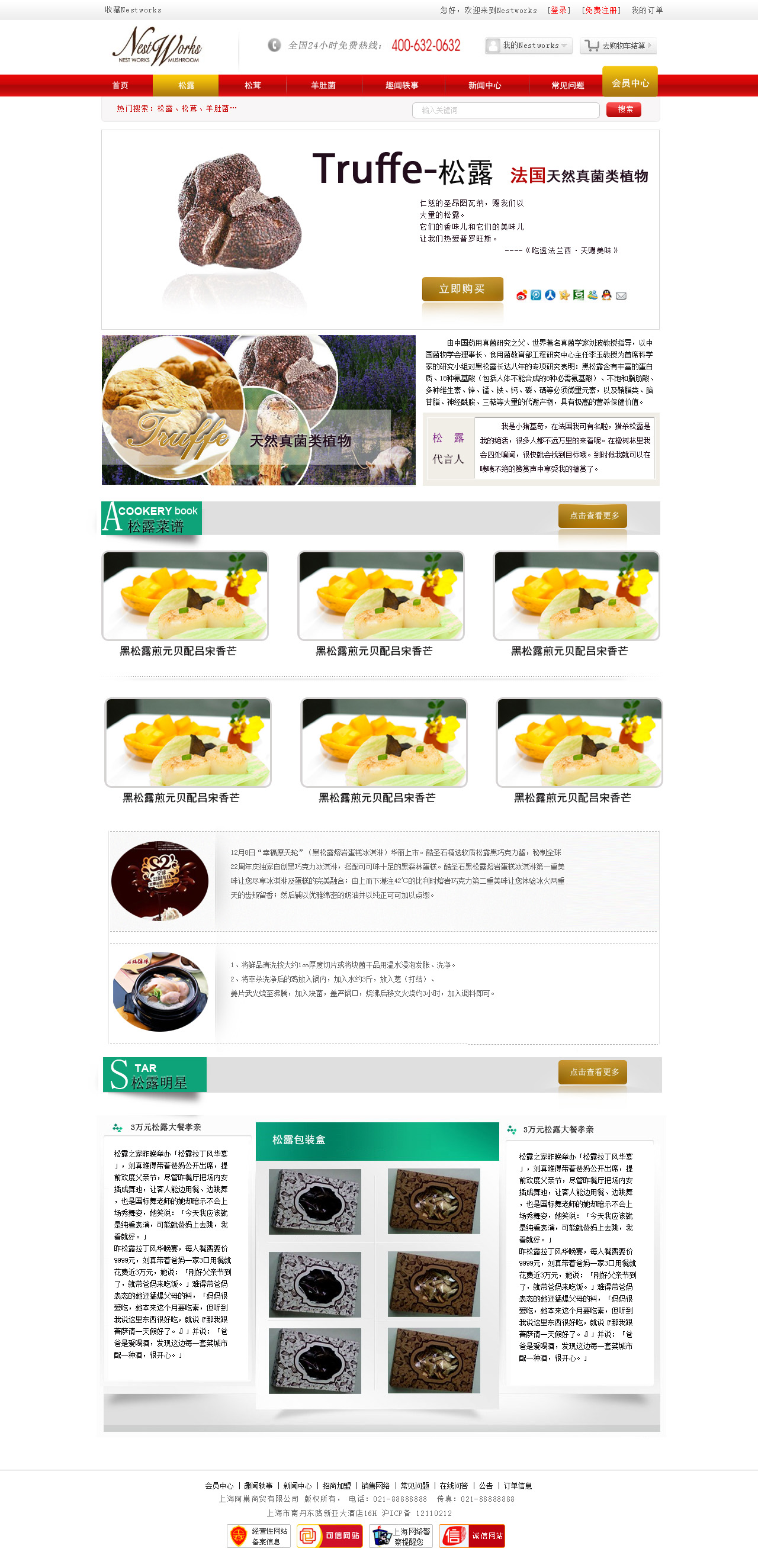Open 趣闻轶事 in the nav bar
Screen dimensions: 758x1568
click(402, 85)
